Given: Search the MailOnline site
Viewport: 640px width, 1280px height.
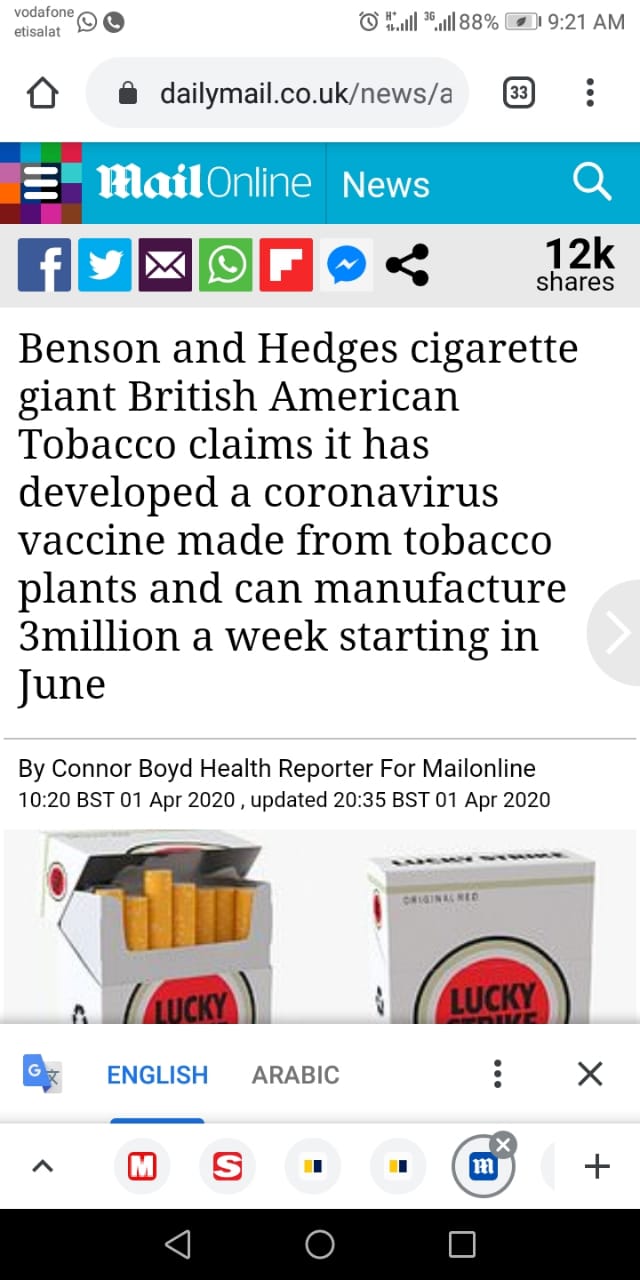Looking at the screenshot, I should 591,183.
